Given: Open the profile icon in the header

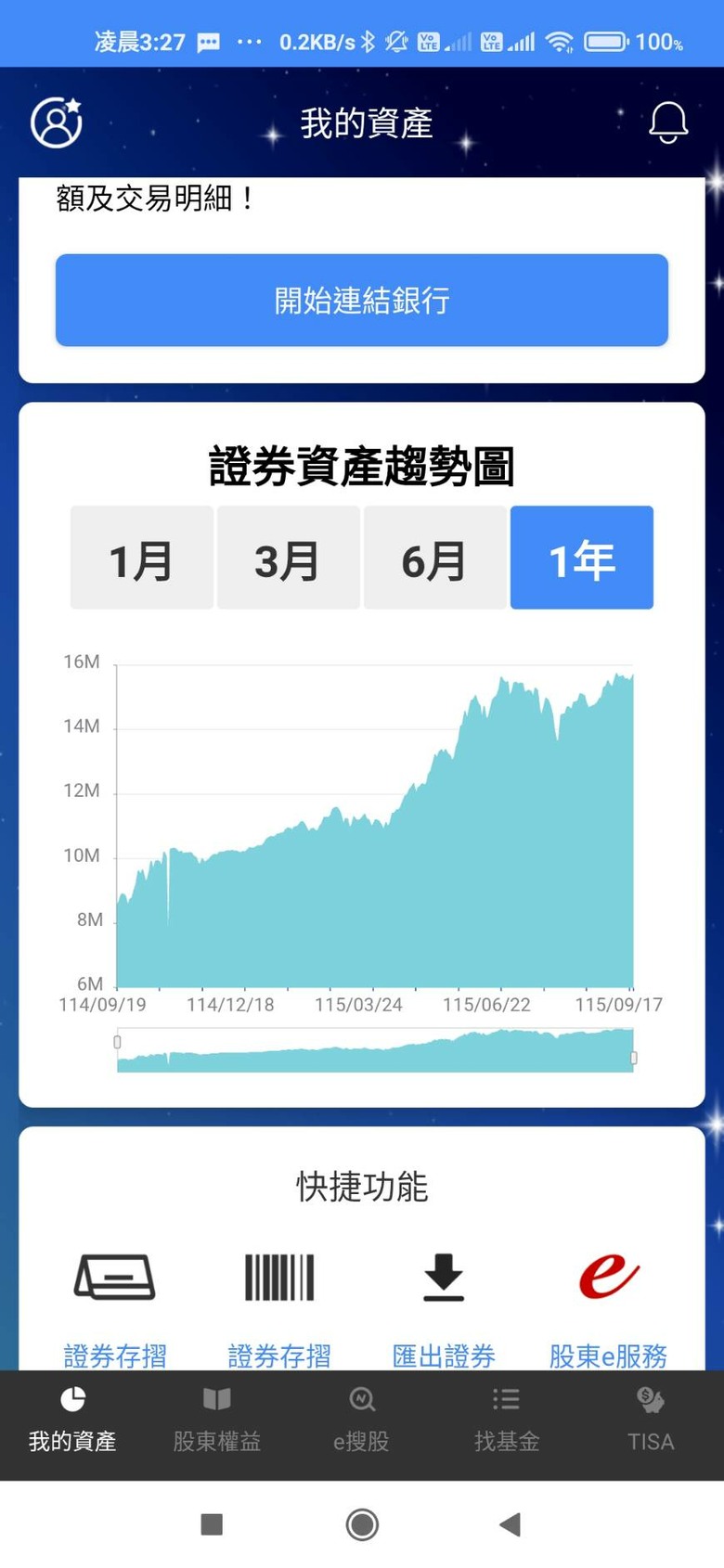Looking at the screenshot, I should 57,122.
